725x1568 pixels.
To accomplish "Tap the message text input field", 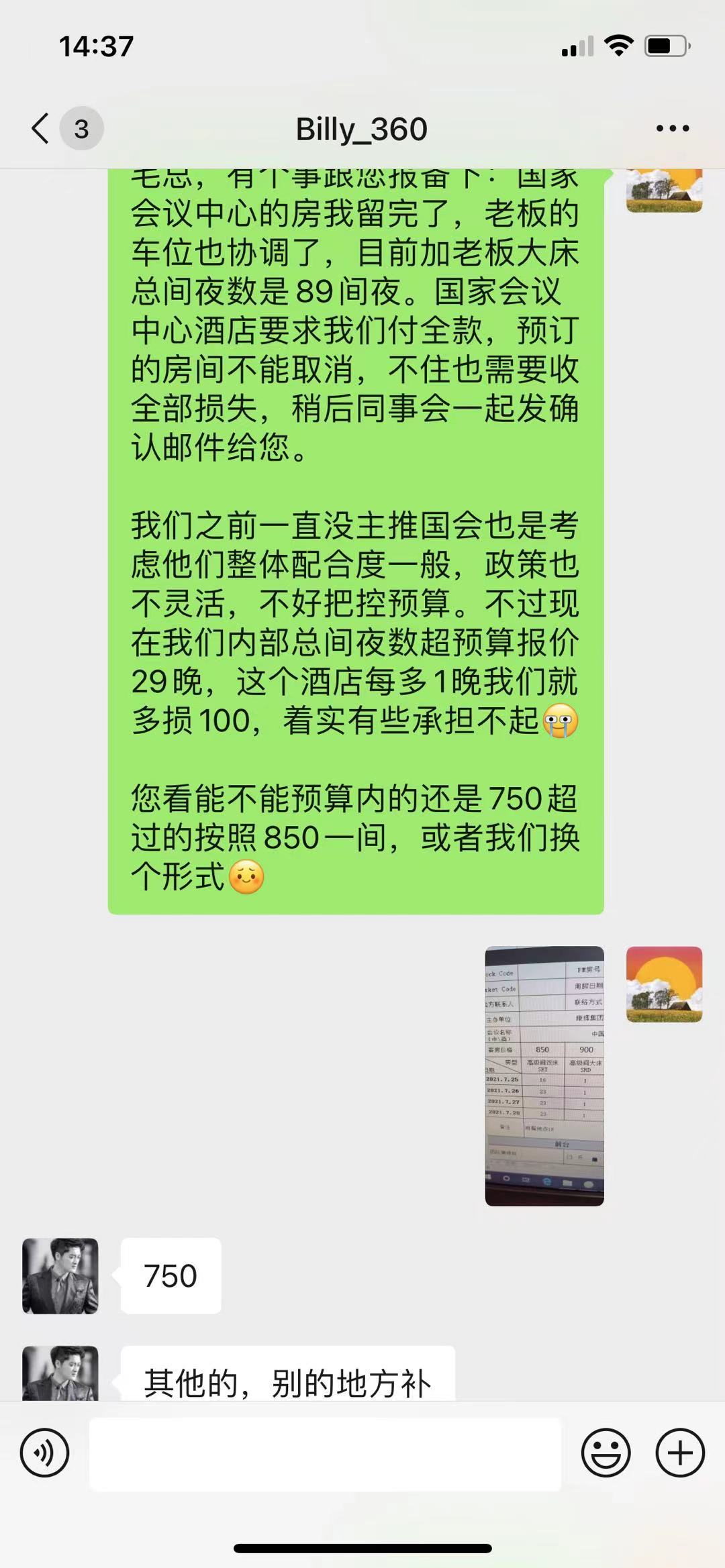I will click(325, 1454).
